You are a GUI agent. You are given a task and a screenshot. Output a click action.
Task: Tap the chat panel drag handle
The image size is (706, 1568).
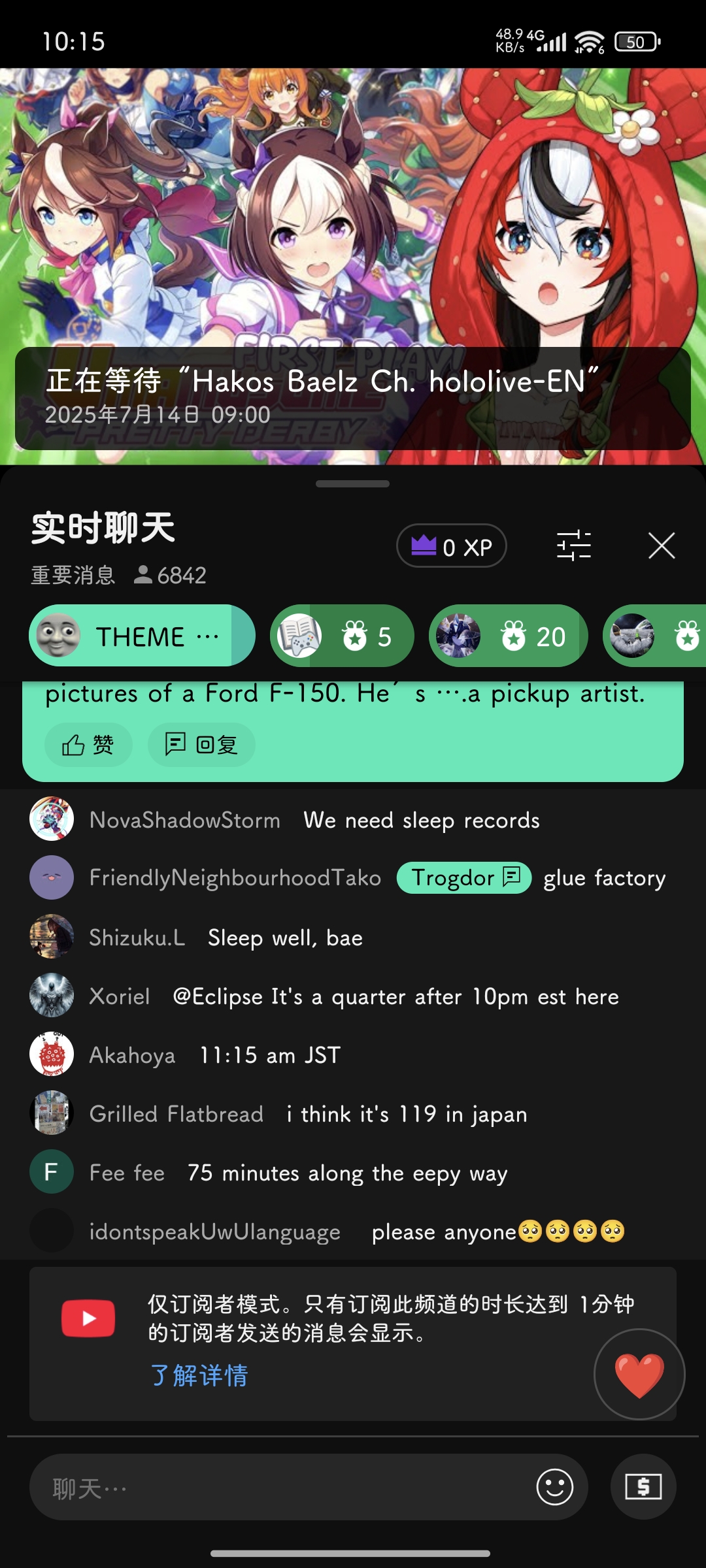click(x=353, y=484)
